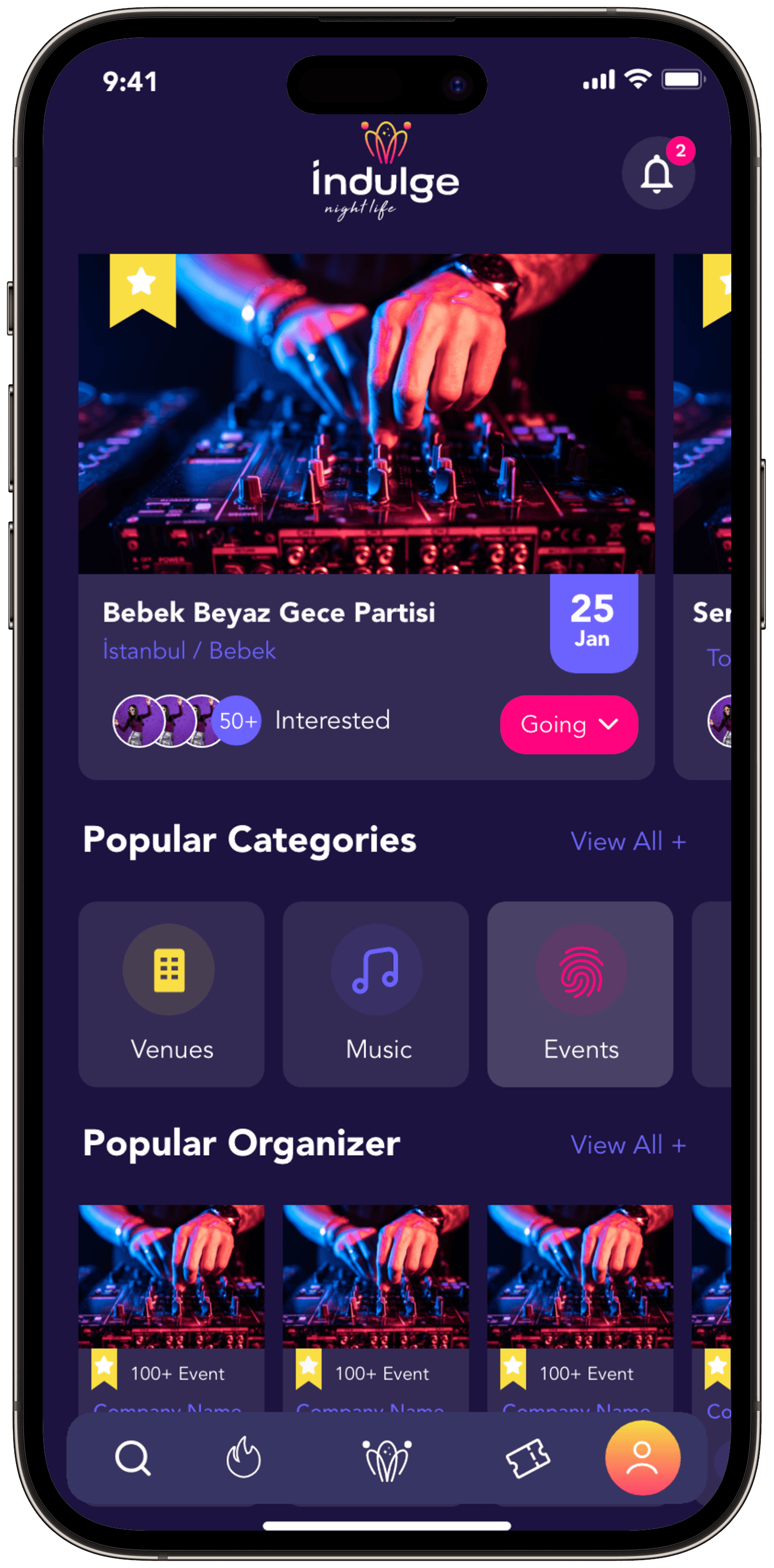Select the Venues category
The width and height of the screenshot is (774, 1568).
click(171, 994)
